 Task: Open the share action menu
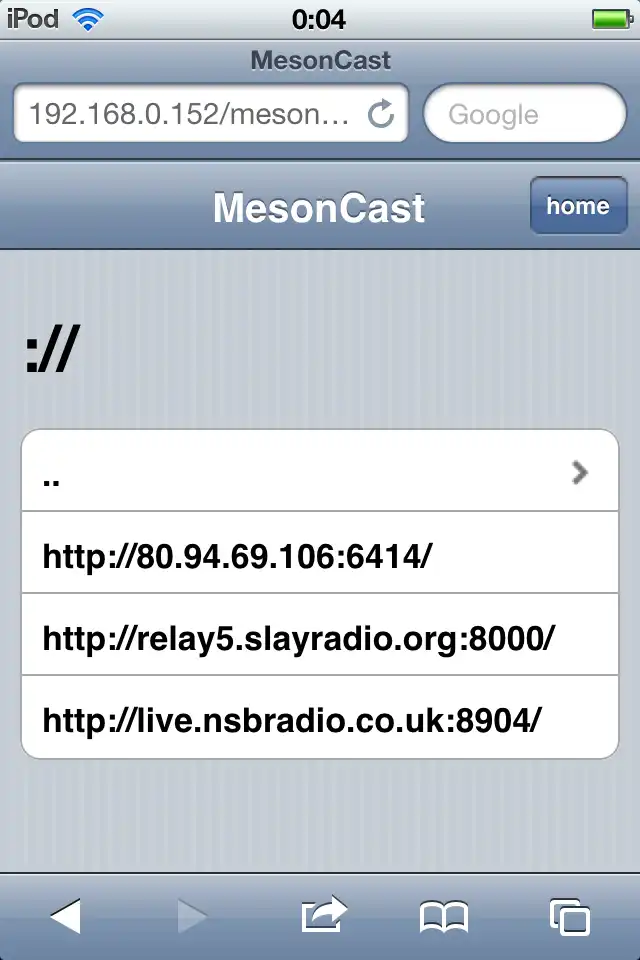[323, 915]
